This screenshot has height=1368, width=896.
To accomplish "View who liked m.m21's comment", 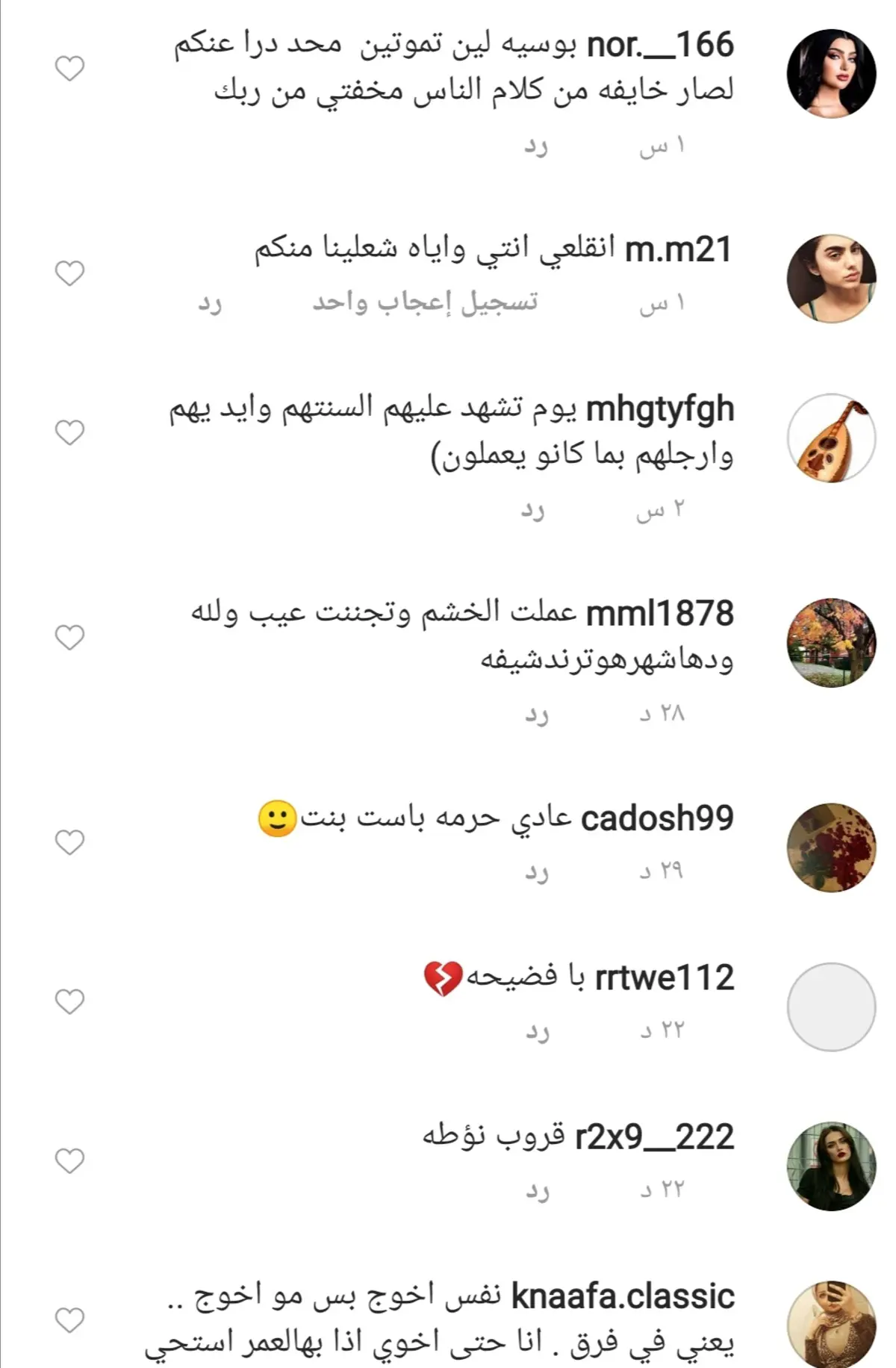I will click(425, 302).
